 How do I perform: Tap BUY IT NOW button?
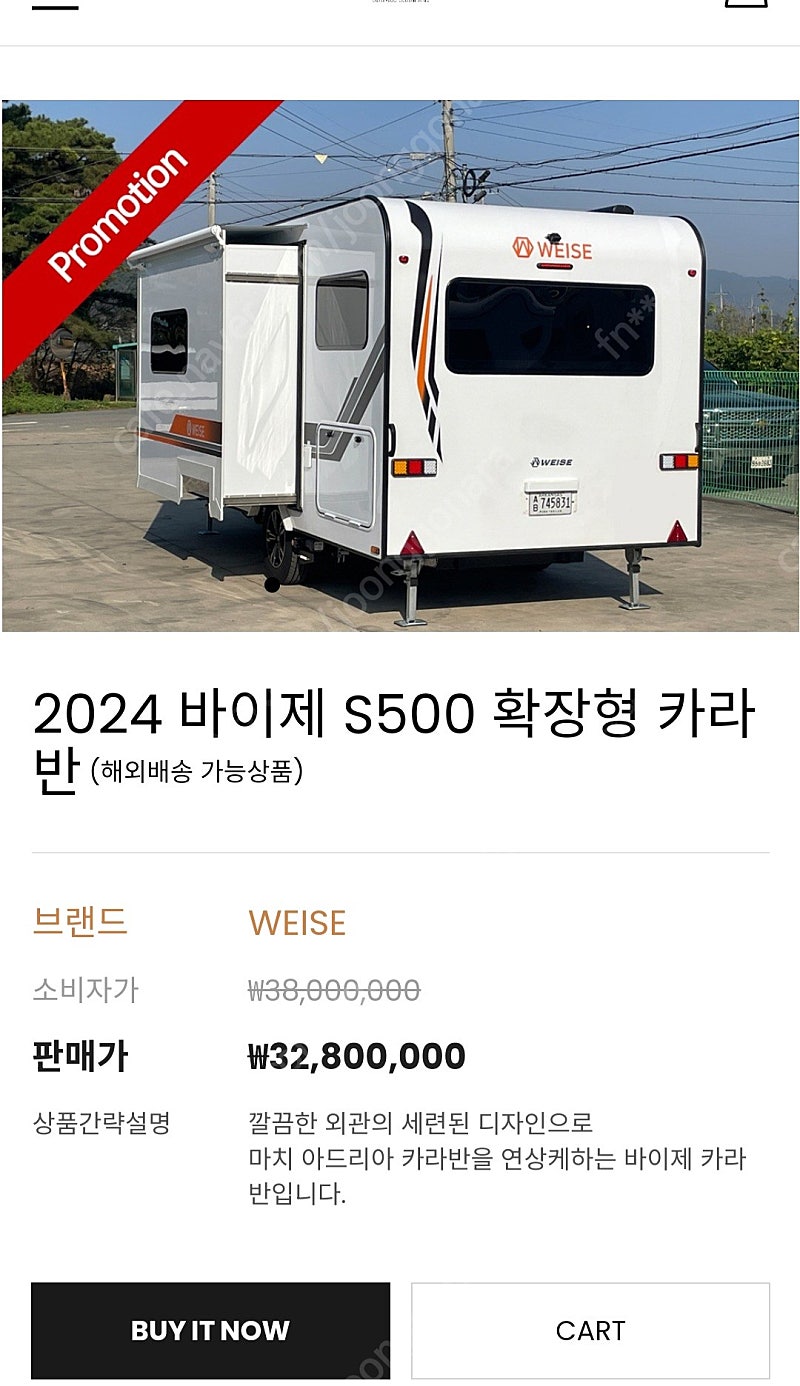tap(210, 1331)
